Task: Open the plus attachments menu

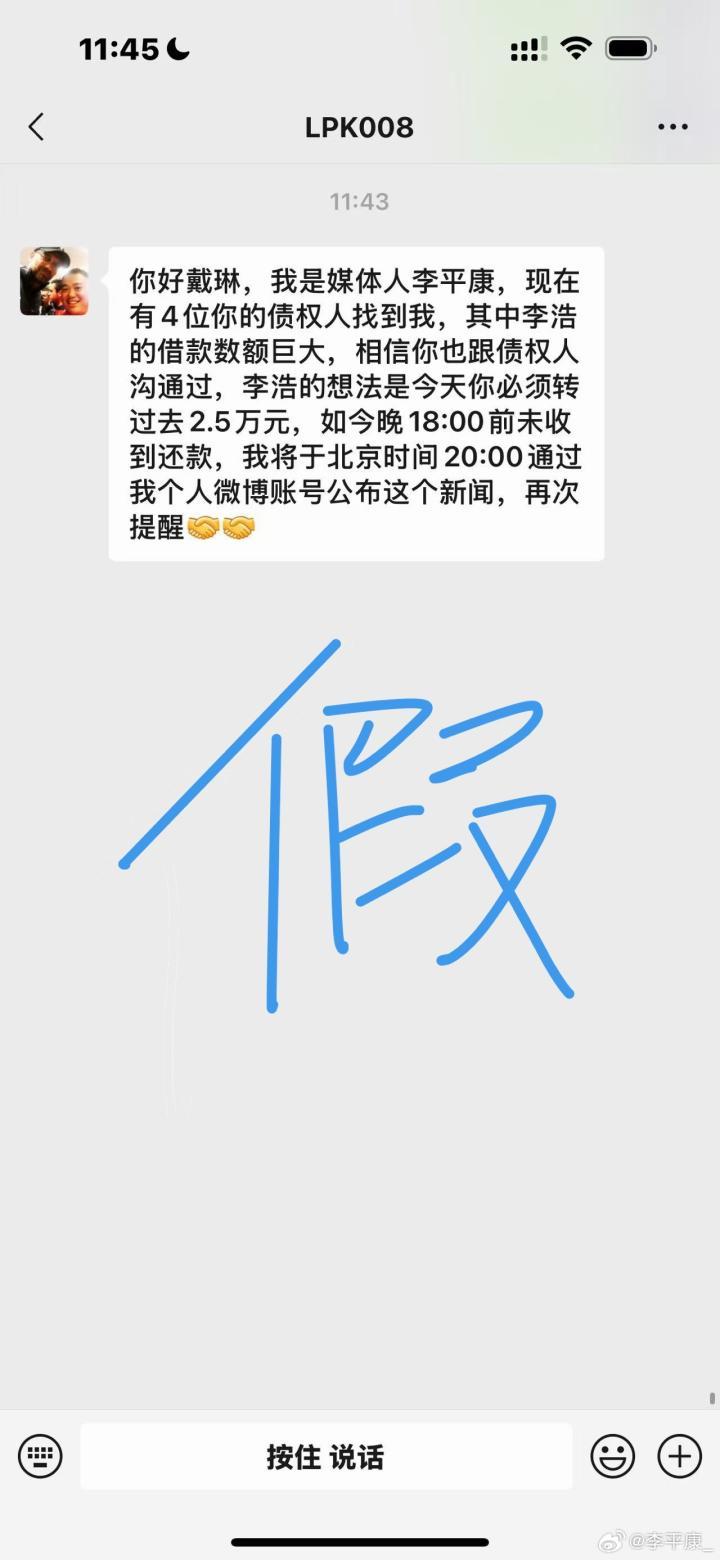Action: coord(679,1456)
